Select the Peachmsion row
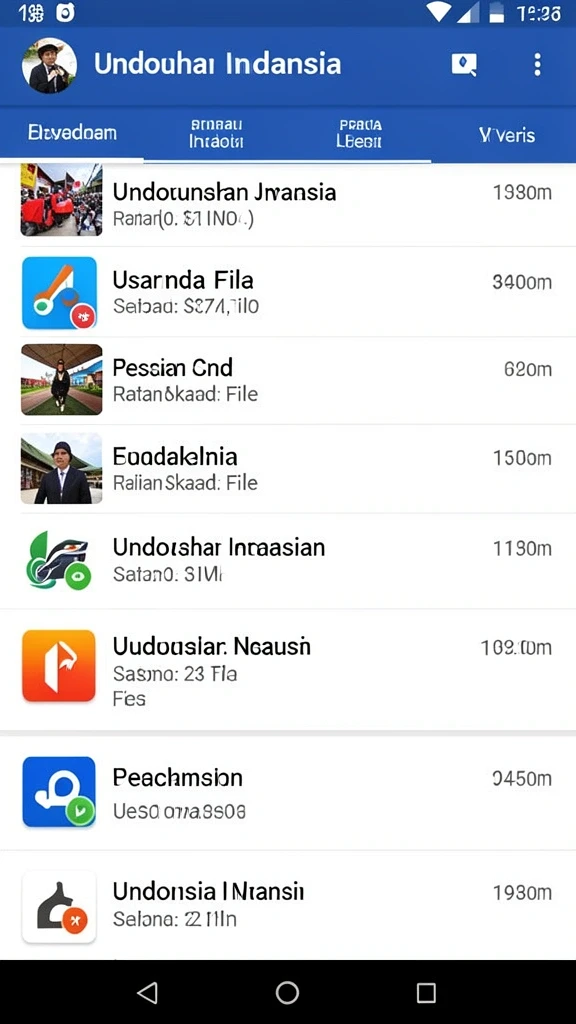Image resolution: width=576 pixels, height=1024 pixels. [x=288, y=793]
